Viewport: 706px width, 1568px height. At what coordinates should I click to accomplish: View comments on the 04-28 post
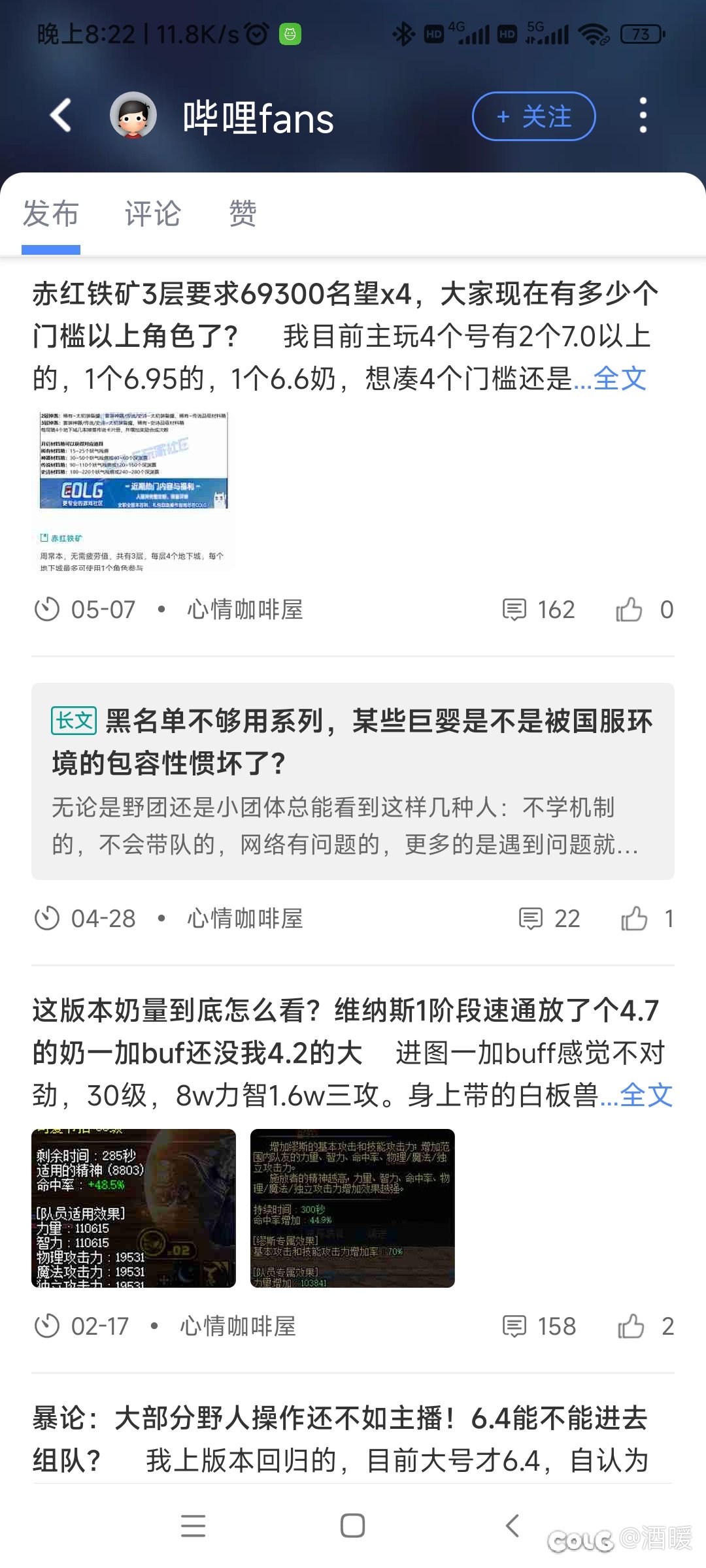(x=549, y=919)
